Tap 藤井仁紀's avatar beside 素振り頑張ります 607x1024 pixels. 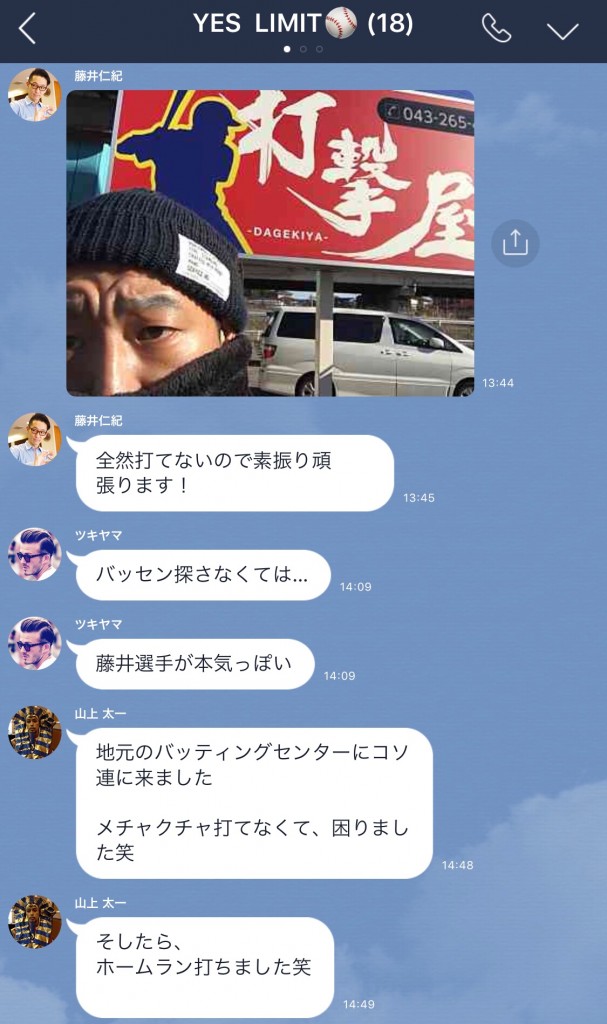coord(34,439)
